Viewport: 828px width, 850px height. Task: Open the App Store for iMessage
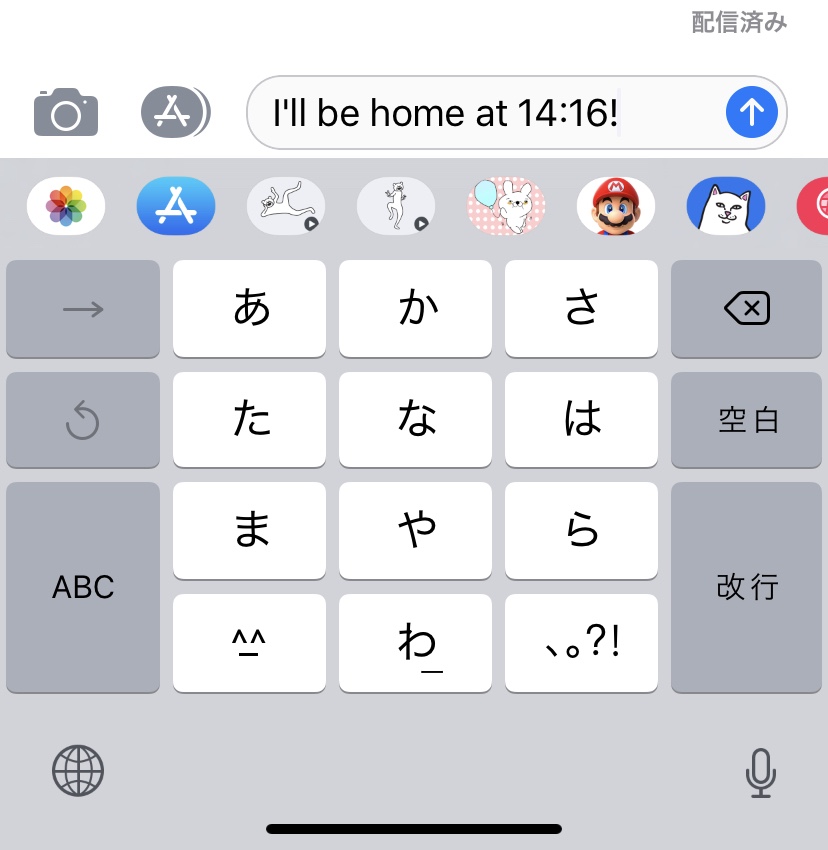176,206
